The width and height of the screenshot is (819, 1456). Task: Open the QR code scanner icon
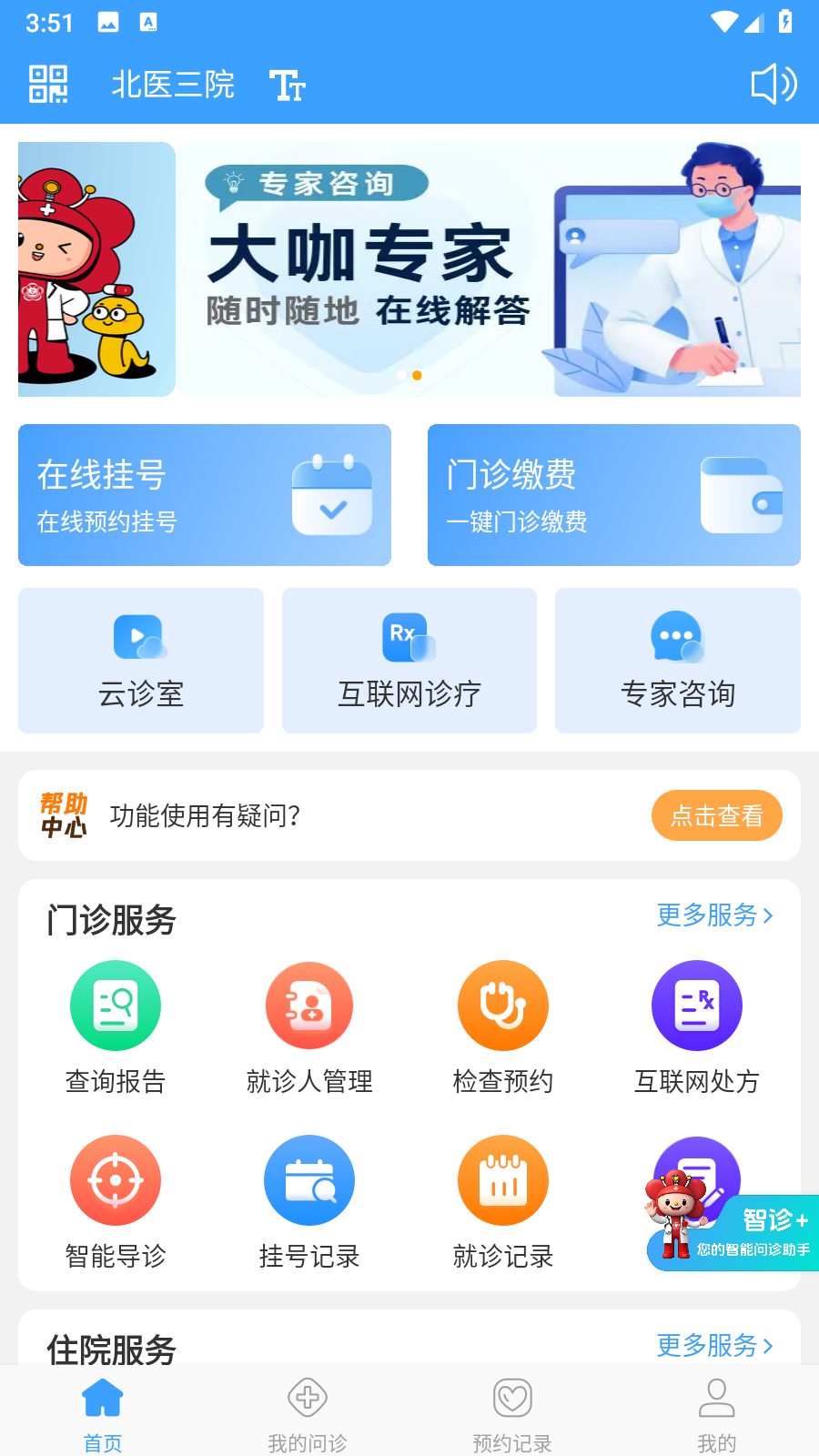(48, 85)
